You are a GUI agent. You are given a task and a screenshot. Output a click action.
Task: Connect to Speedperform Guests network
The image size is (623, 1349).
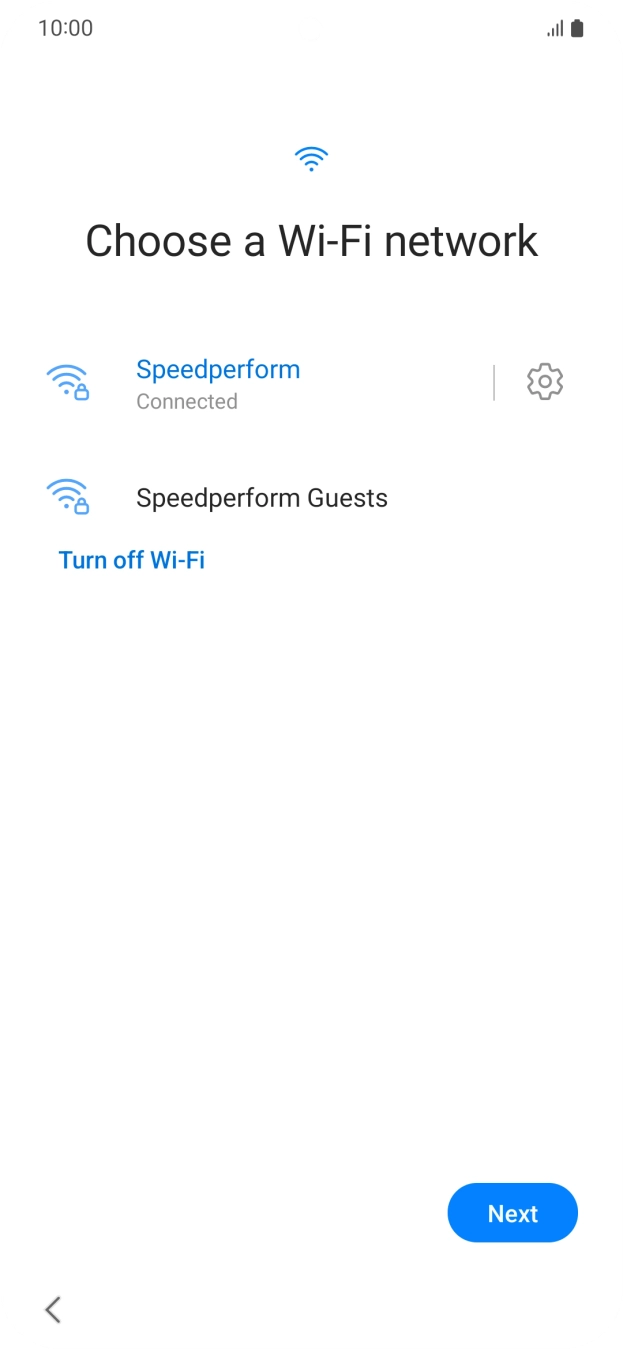pyautogui.click(x=261, y=498)
